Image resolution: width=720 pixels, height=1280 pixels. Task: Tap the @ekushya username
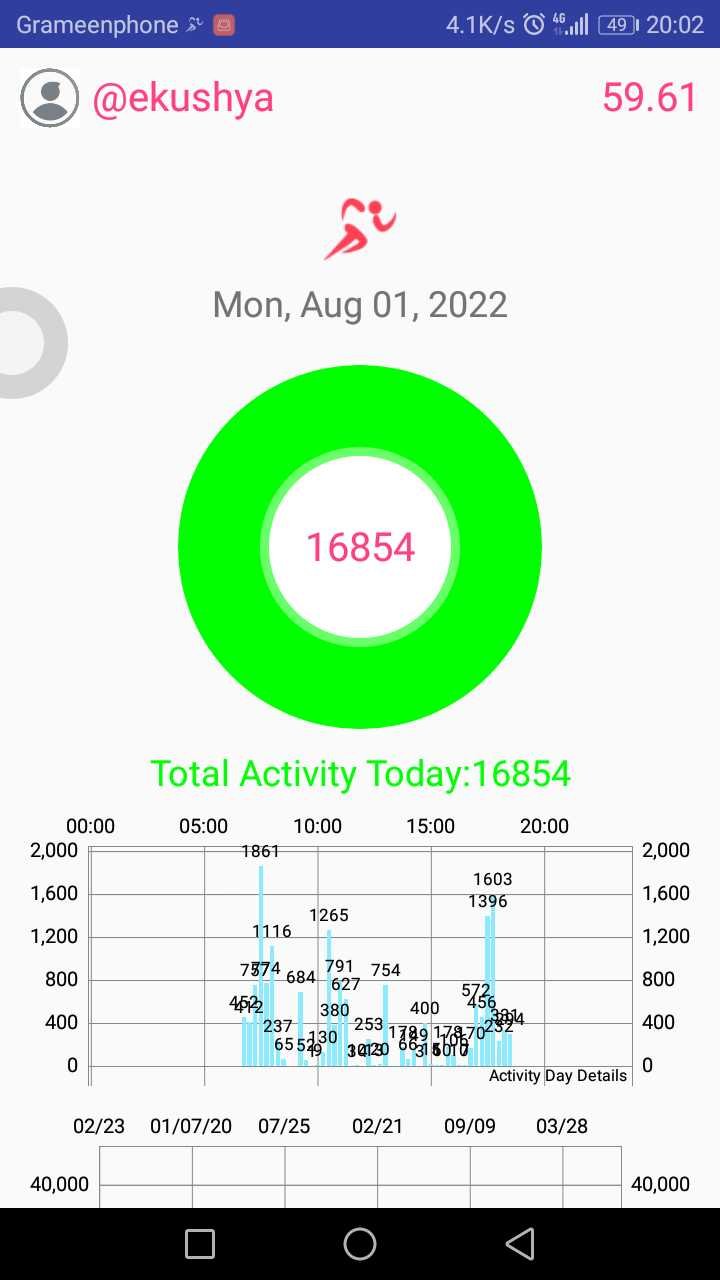point(183,98)
